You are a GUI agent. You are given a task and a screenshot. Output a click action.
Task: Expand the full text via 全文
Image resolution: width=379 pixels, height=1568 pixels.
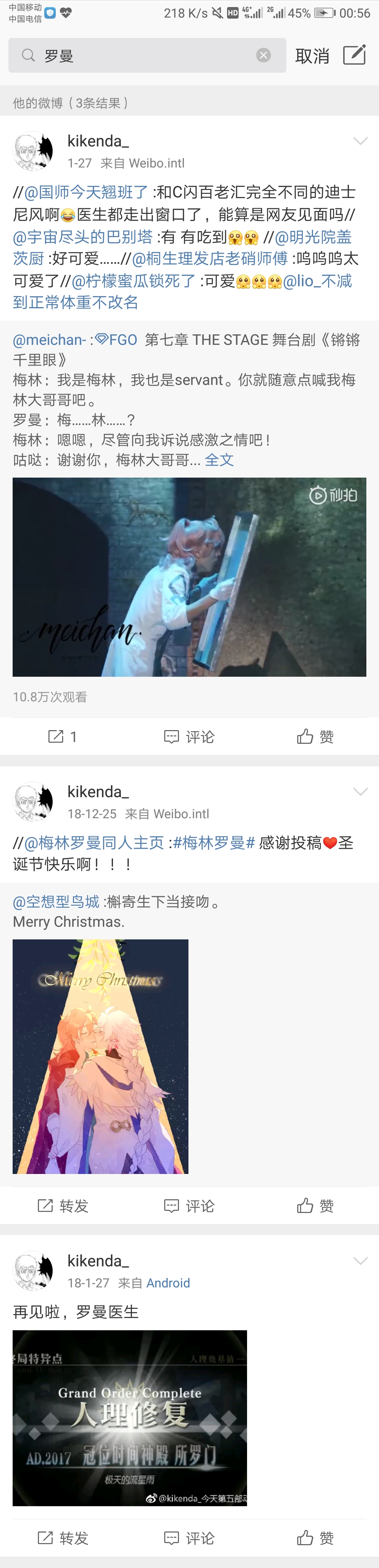pyautogui.click(x=219, y=460)
